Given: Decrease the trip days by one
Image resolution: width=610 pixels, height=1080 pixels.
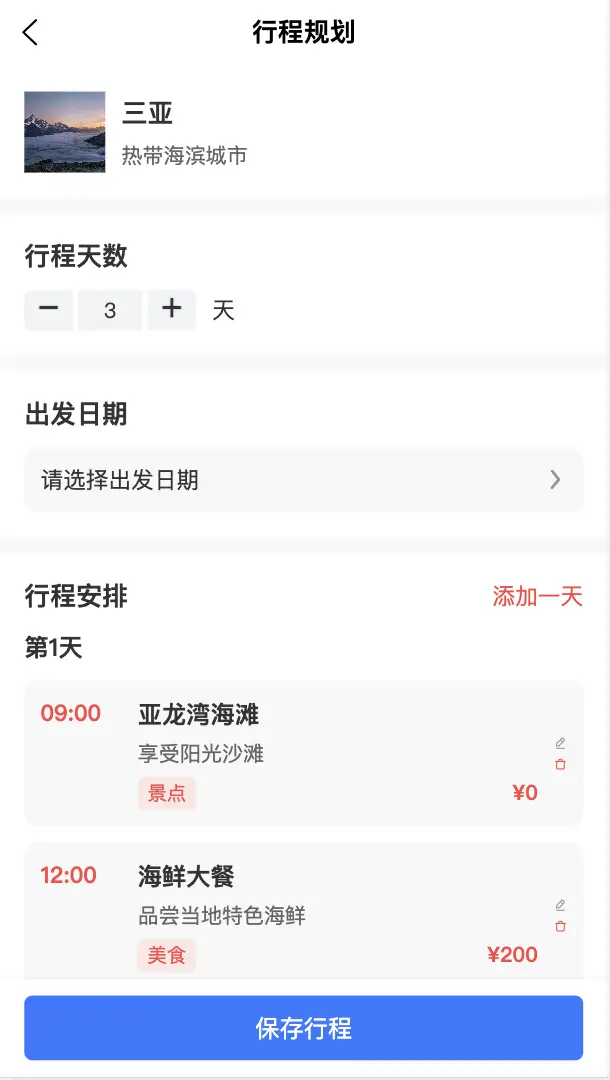Looking at the screenshot, I should click(x=48, y=309).
